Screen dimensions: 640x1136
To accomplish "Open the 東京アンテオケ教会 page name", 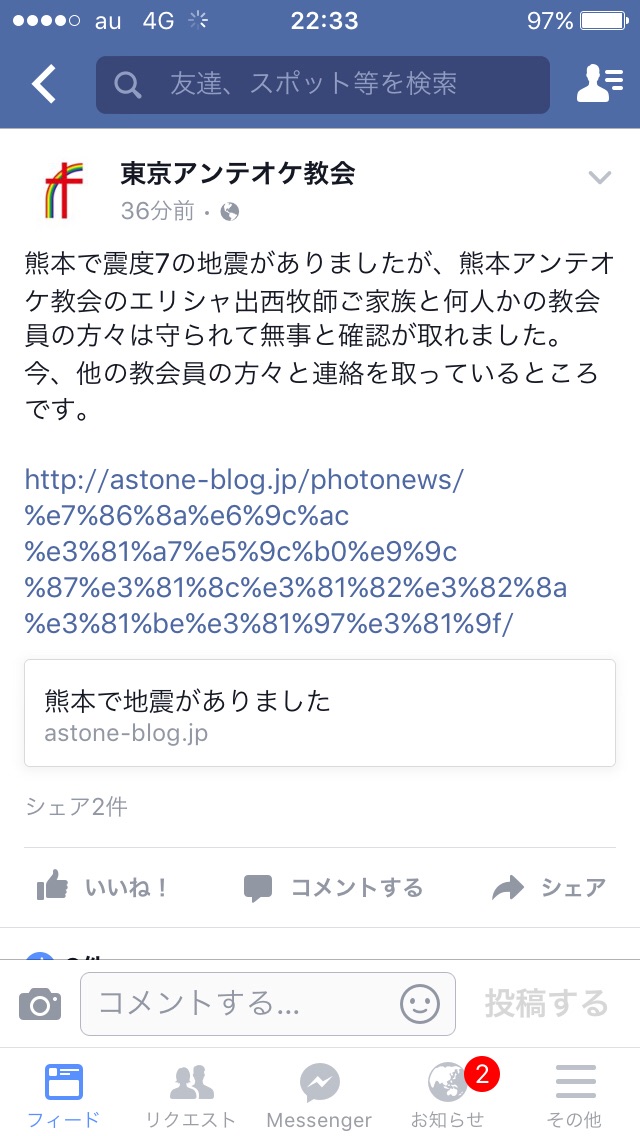I will point(237,174).
